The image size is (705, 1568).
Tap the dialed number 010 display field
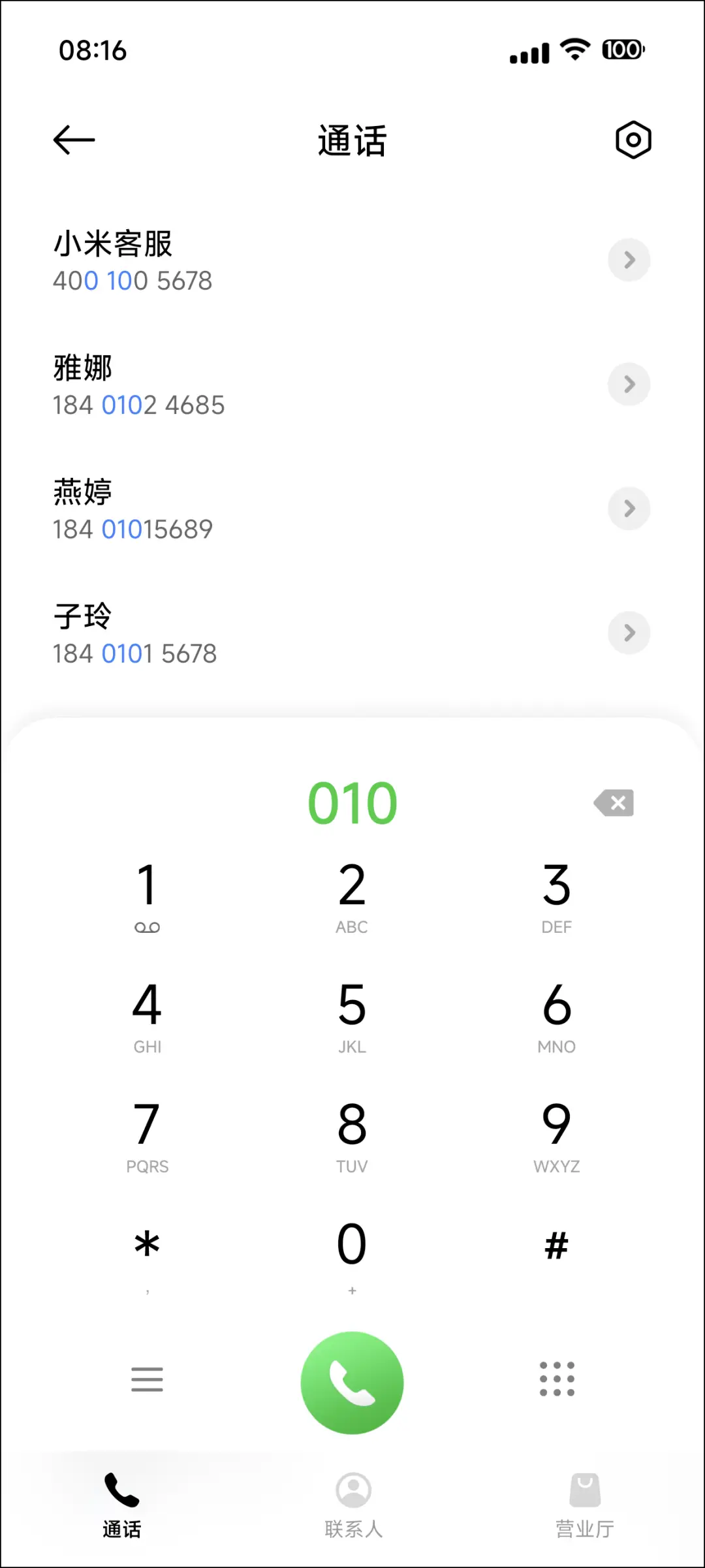[x=352, y=803]
